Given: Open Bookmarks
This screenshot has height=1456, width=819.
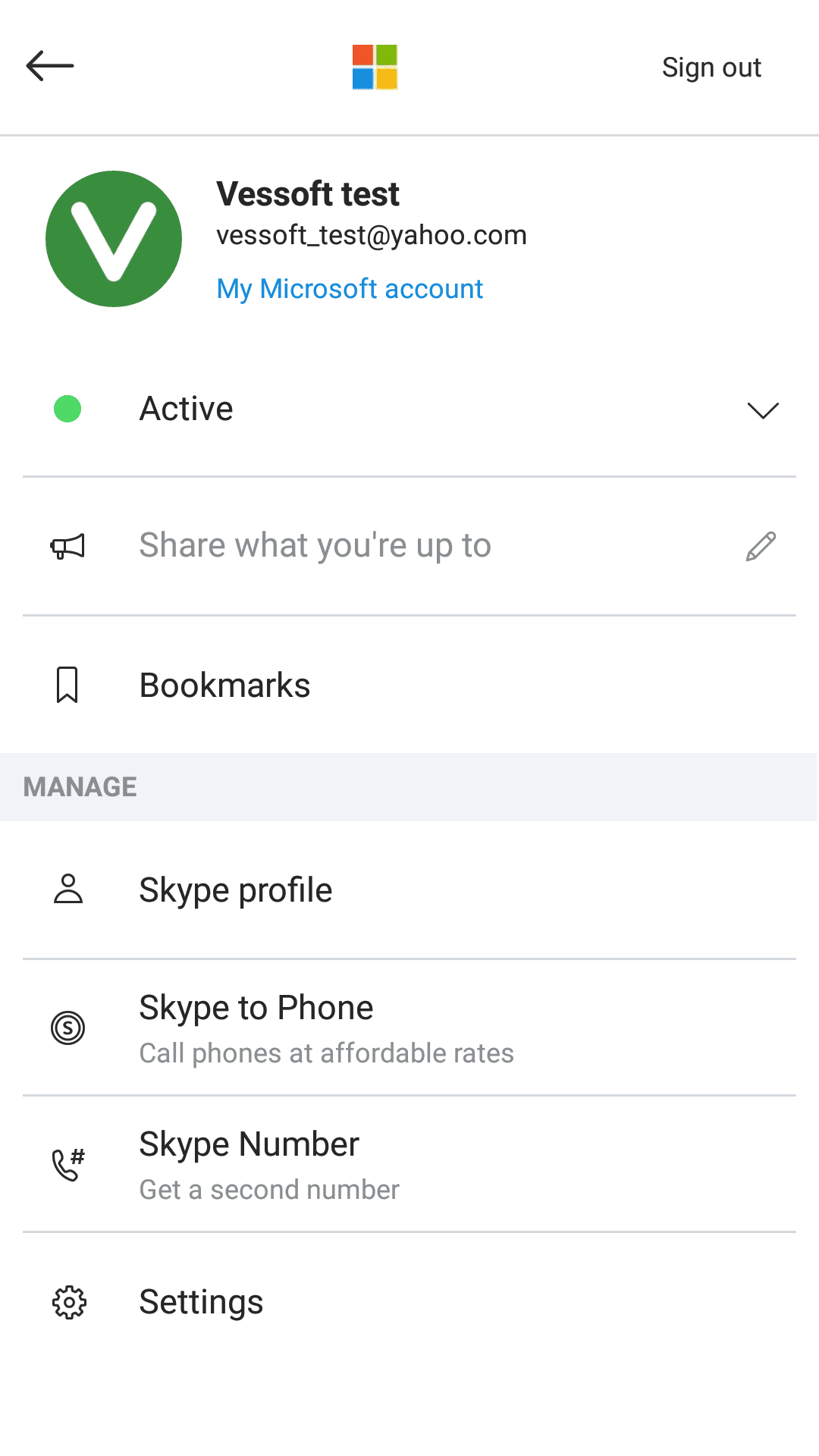Looking at the screenshot, I should (x=409, y=686).
